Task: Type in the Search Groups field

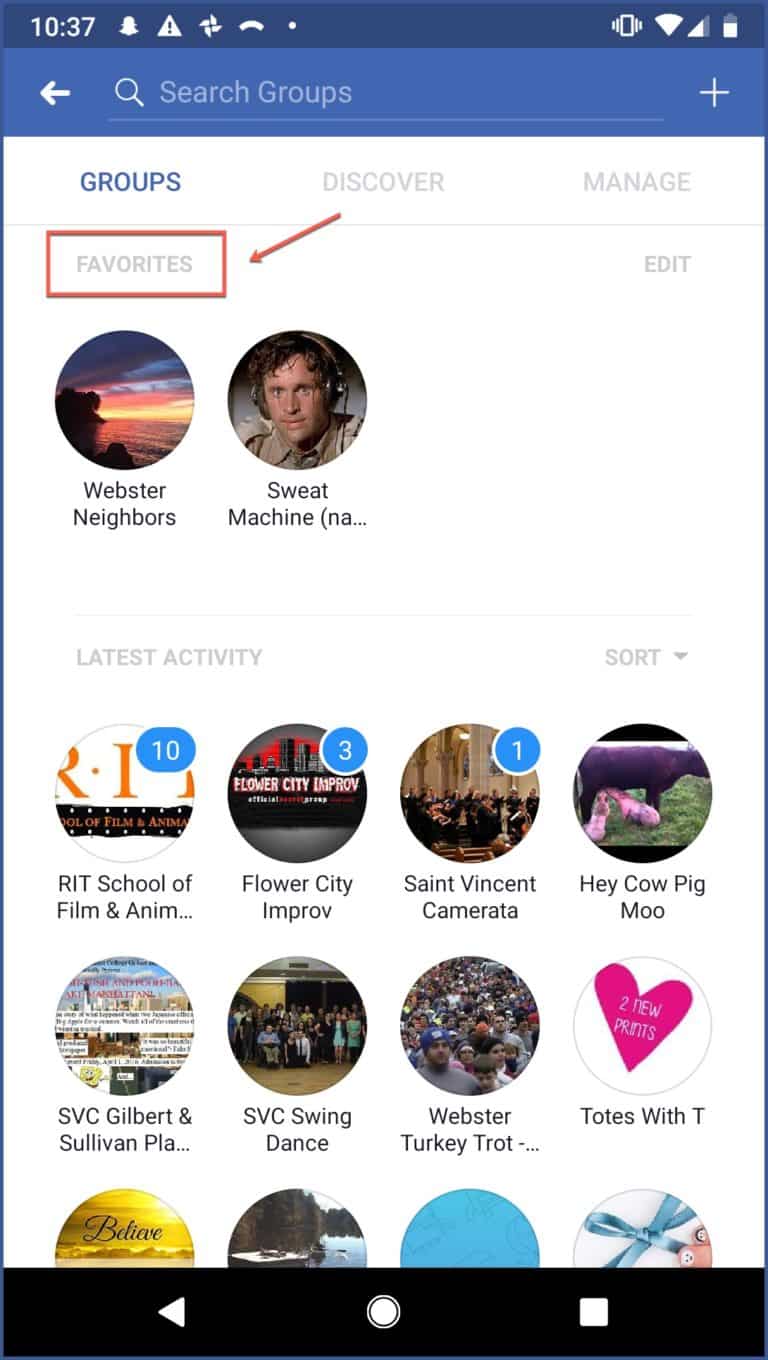Action: [300, 92]
